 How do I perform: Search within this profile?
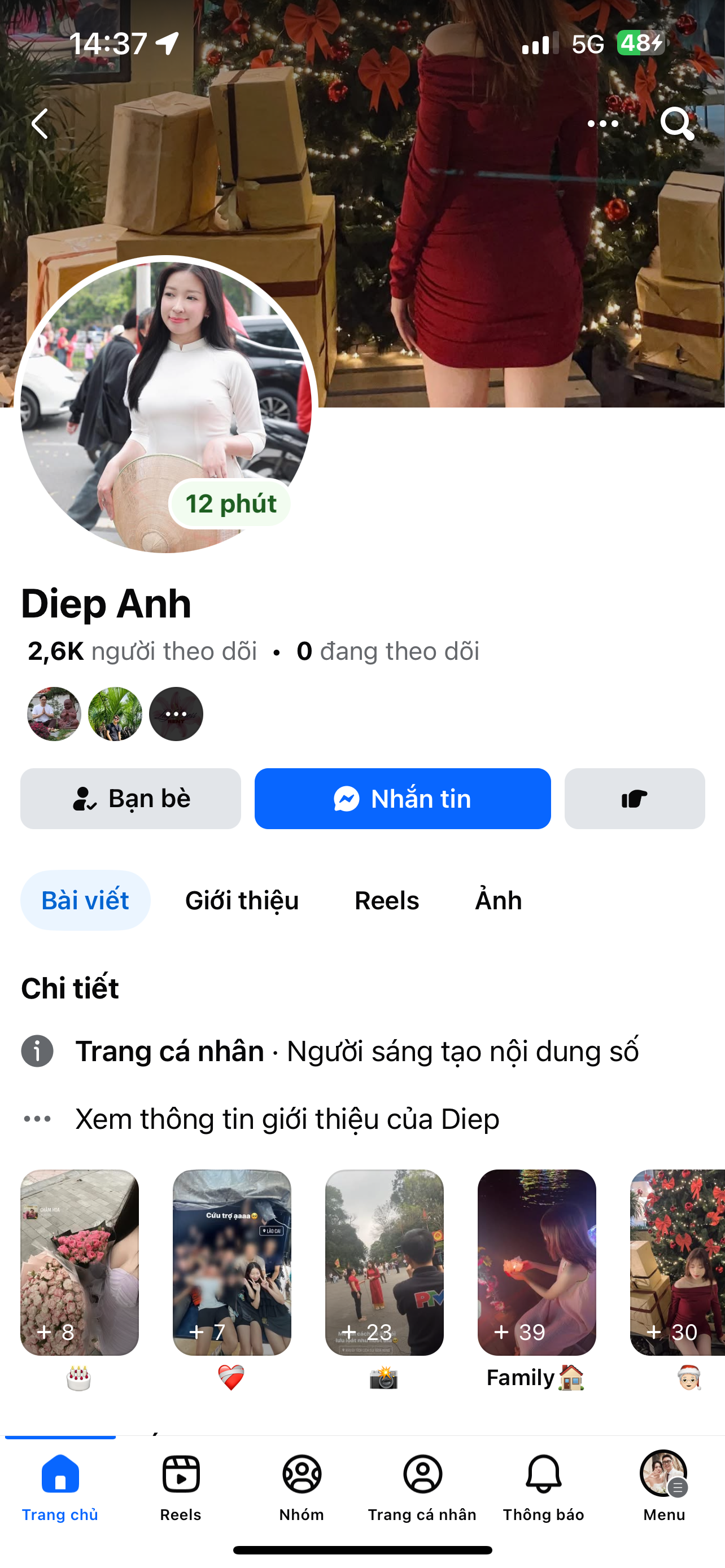(676, 124)
